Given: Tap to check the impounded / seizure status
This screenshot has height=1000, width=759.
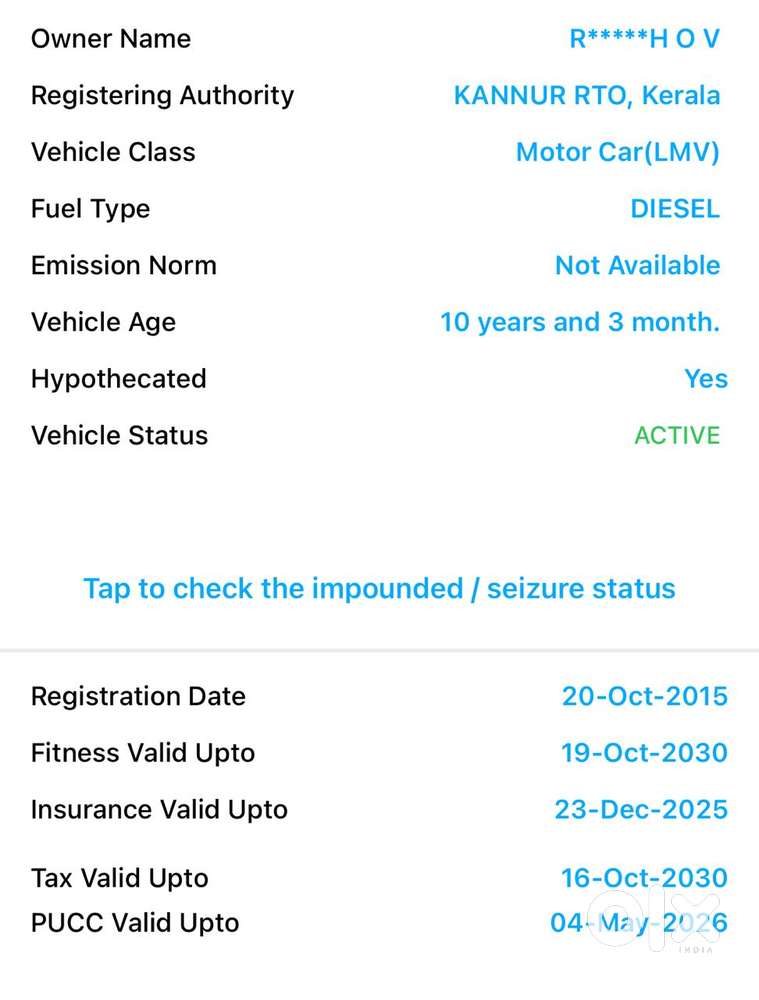Looking at the screenshot, I should pos(379,589).
